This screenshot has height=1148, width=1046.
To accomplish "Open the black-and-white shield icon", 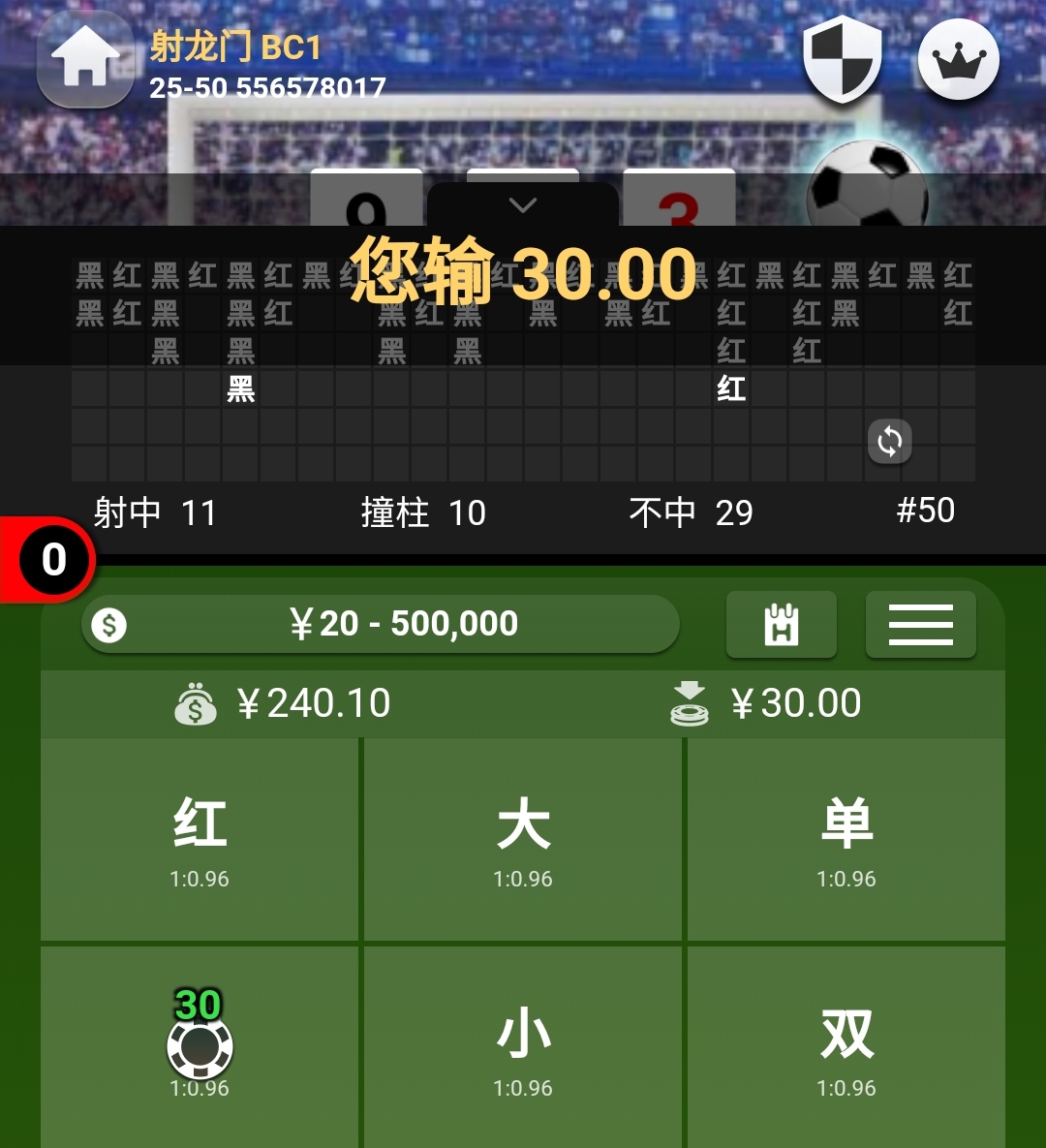I will tap(843, 60).
